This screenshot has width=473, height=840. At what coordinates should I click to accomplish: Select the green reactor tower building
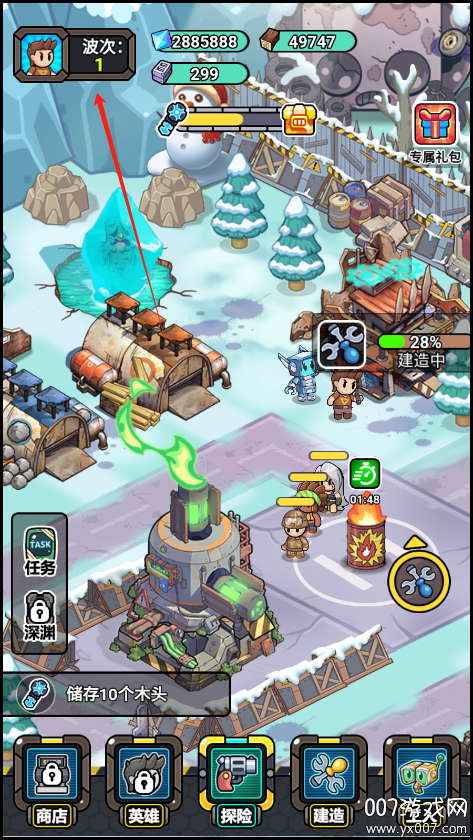(x=198, y=579)
